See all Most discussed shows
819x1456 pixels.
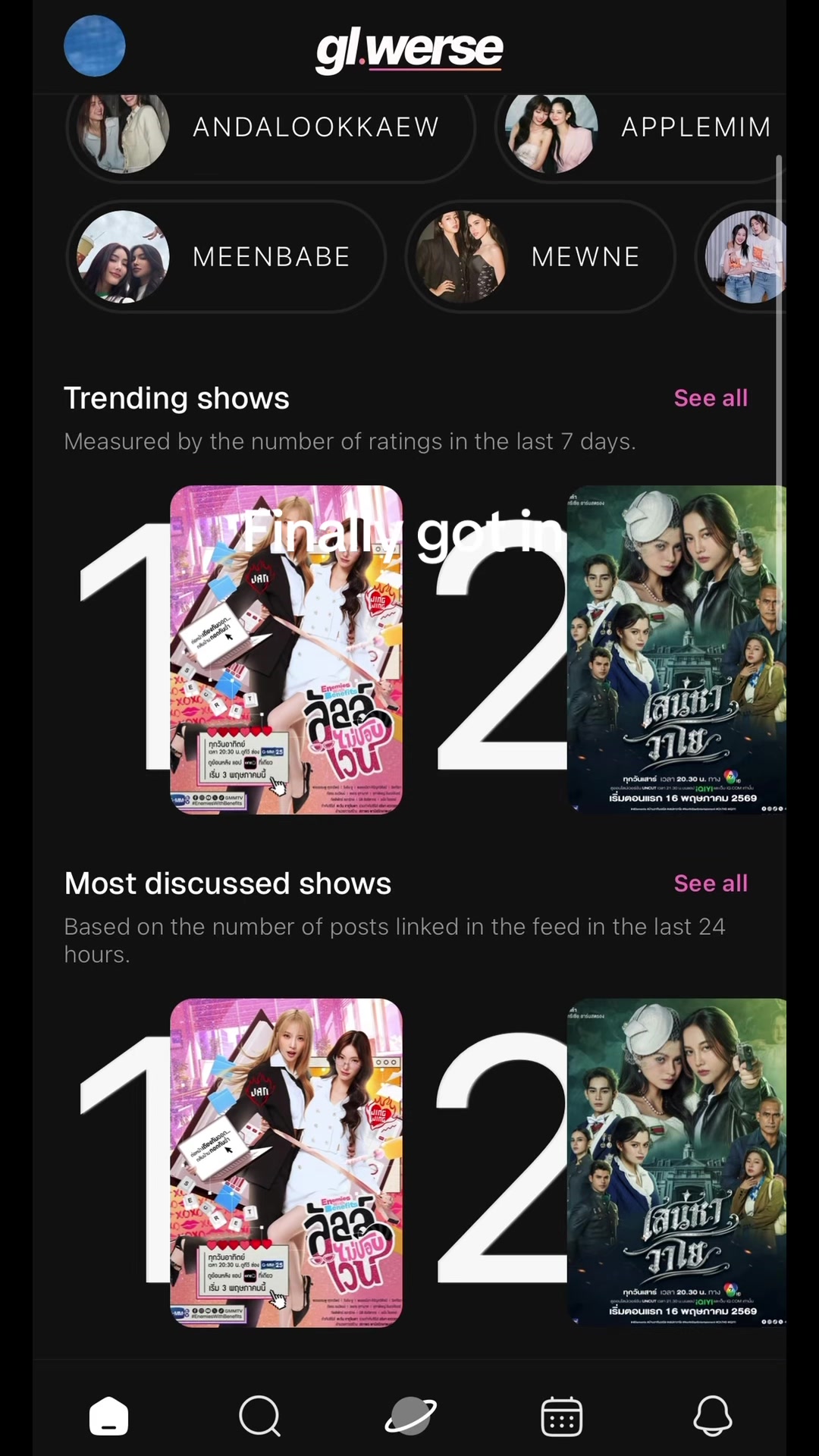[x=711, y=883]
